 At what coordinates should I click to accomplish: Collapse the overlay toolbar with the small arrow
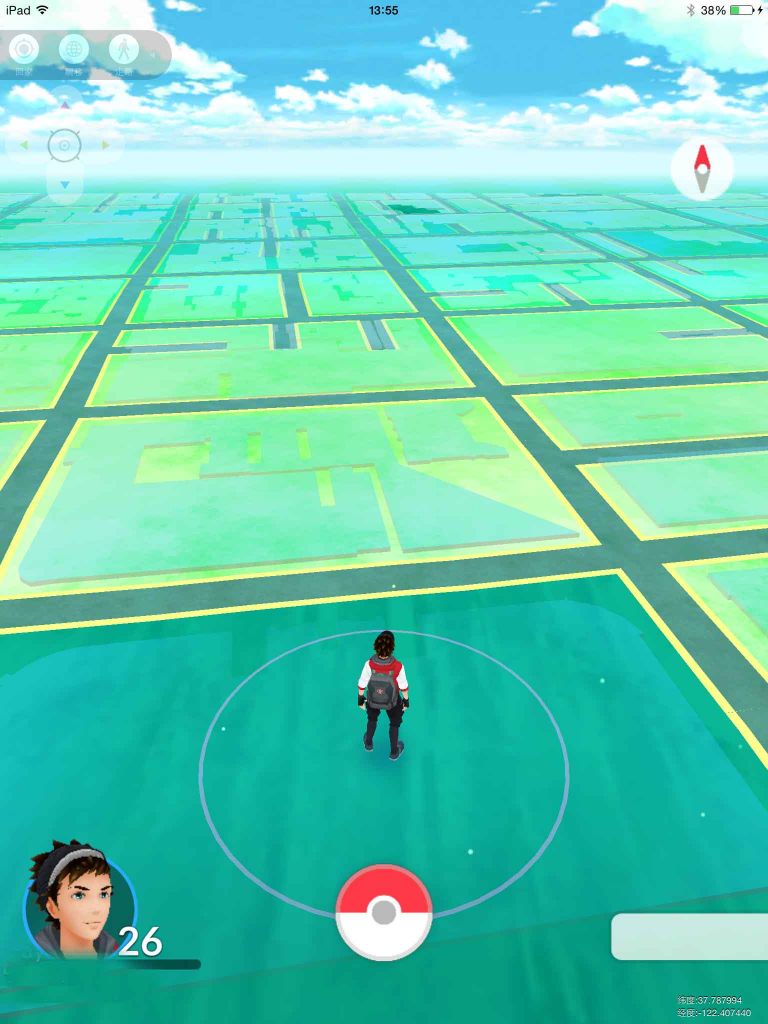click(x=154, y=54)
